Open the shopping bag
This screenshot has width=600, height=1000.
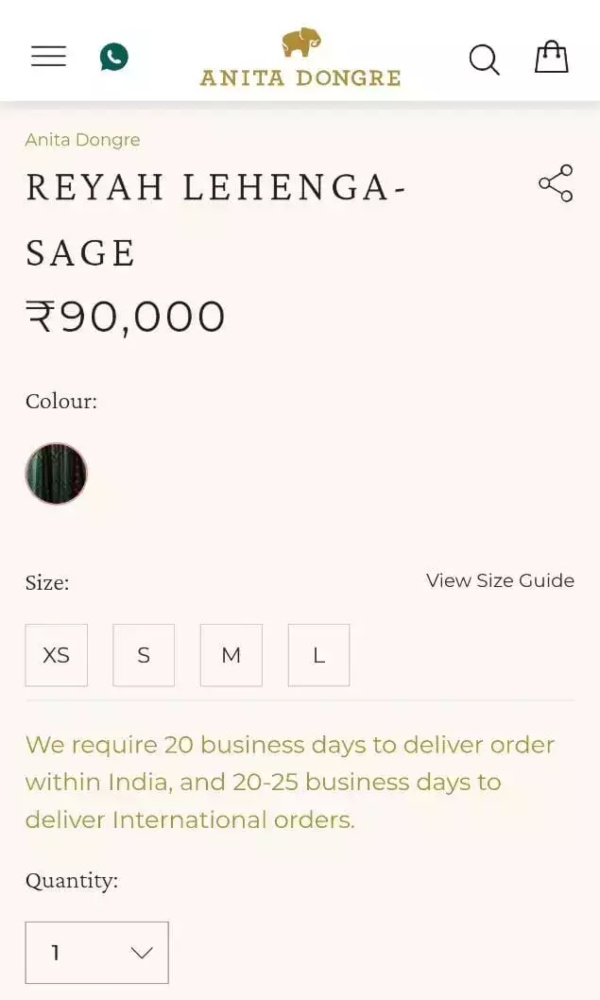pos(551,57)
